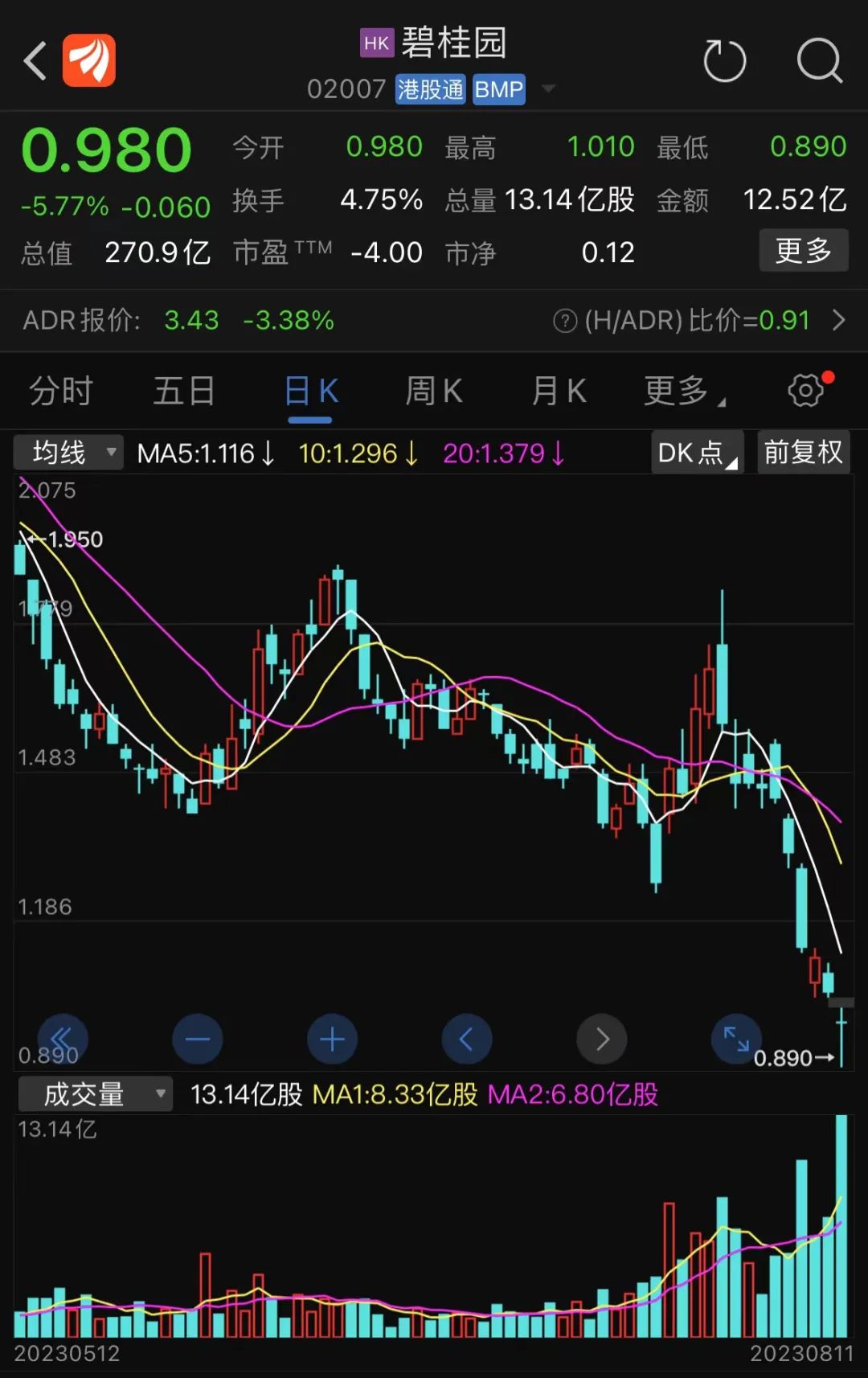The height and width of the screenshot is (1378, 868).
Task: Switch to 月K chart tab
Action: 559,392
